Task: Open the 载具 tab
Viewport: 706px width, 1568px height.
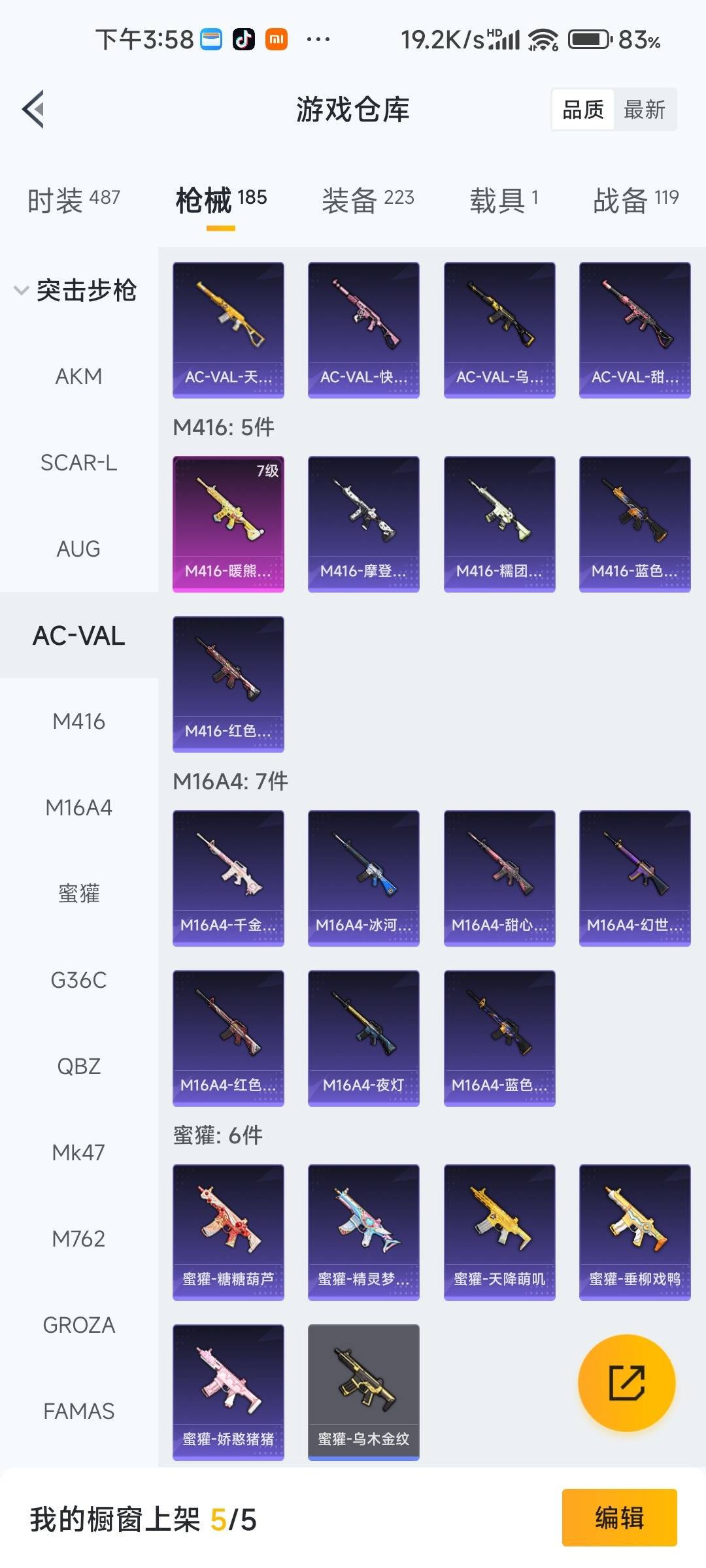Action: 503,200
